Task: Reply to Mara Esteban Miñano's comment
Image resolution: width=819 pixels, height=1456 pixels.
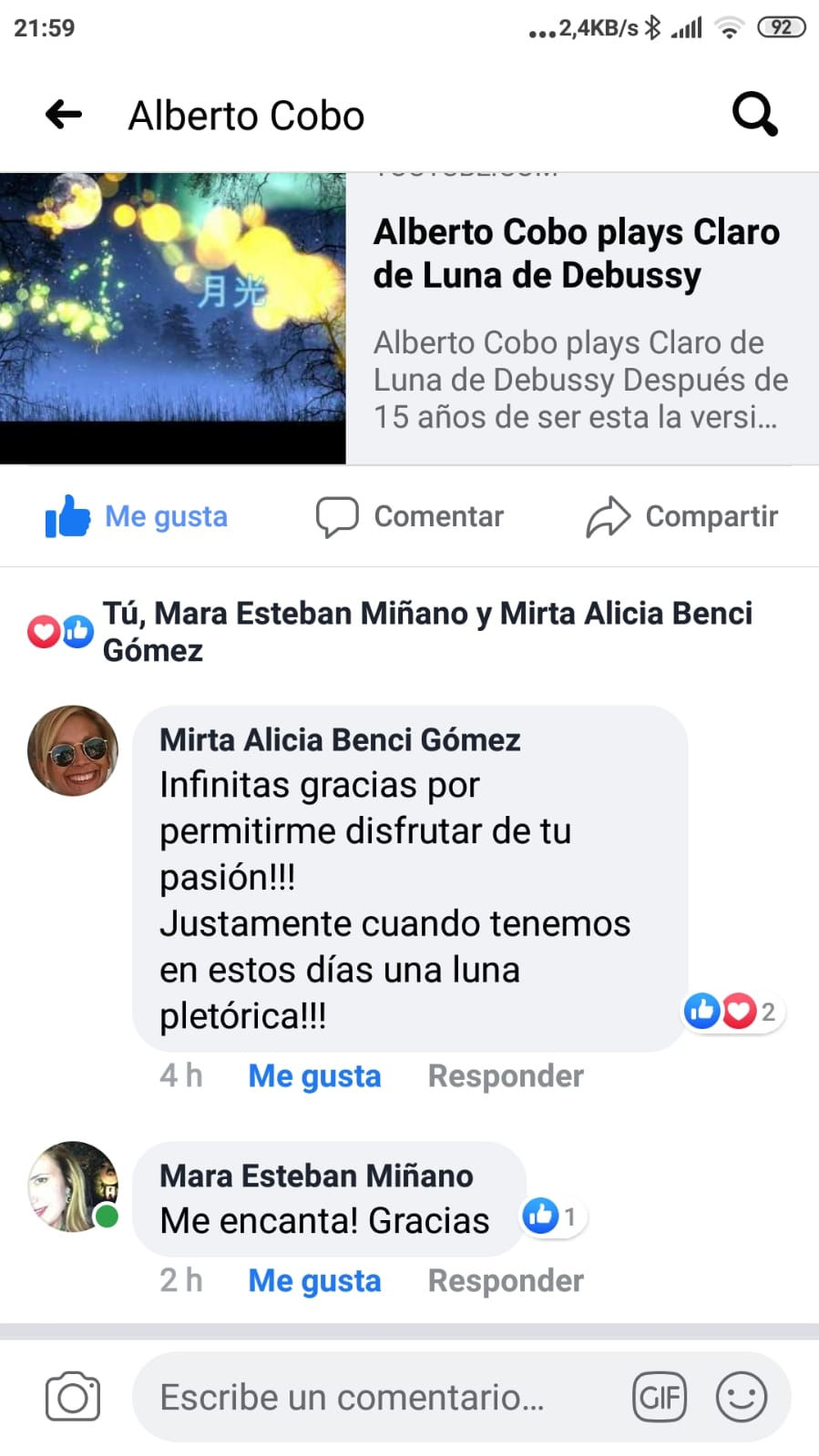Action: 506,1280
